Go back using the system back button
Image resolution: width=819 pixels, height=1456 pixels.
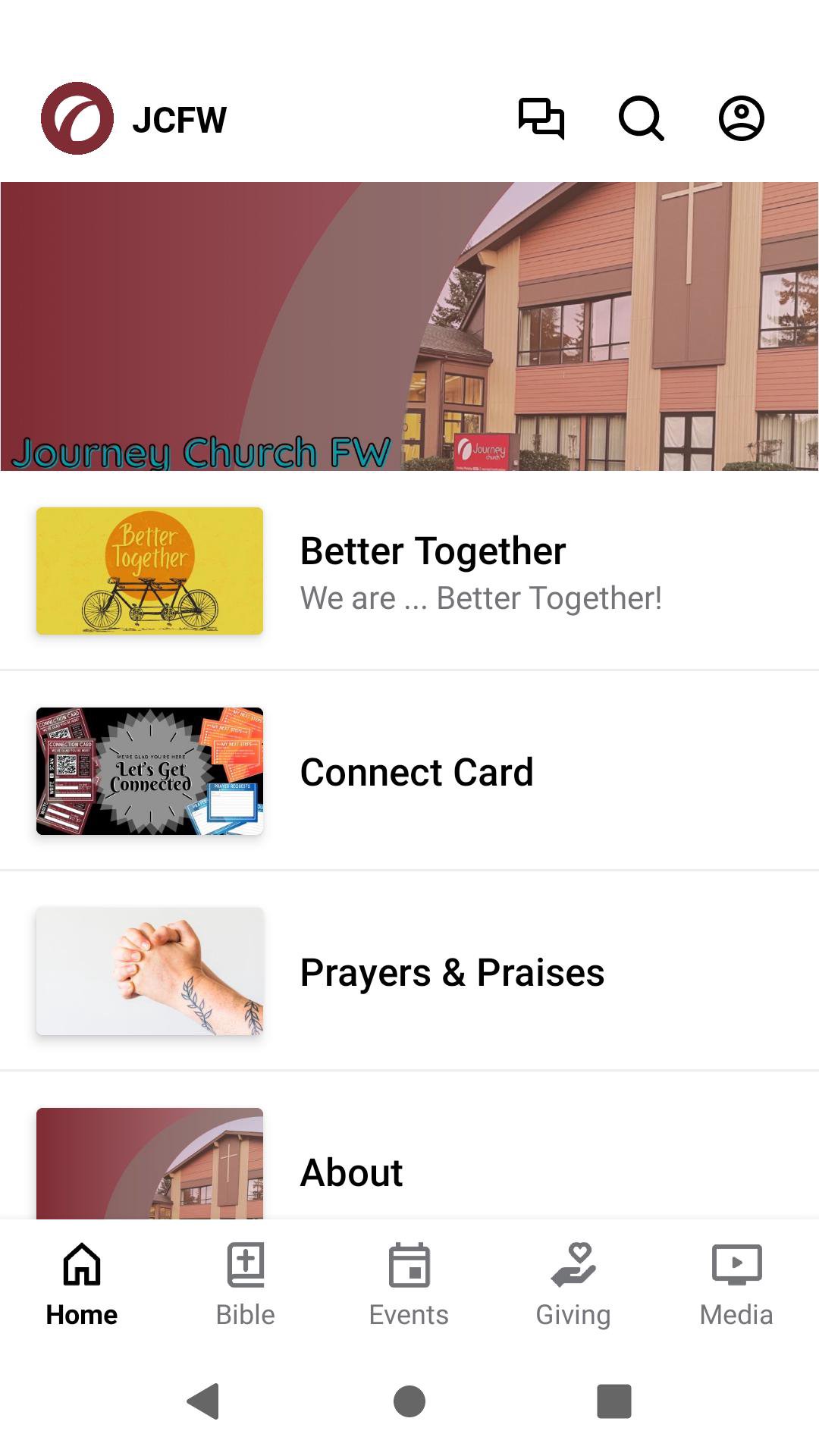coord(203,1401)
